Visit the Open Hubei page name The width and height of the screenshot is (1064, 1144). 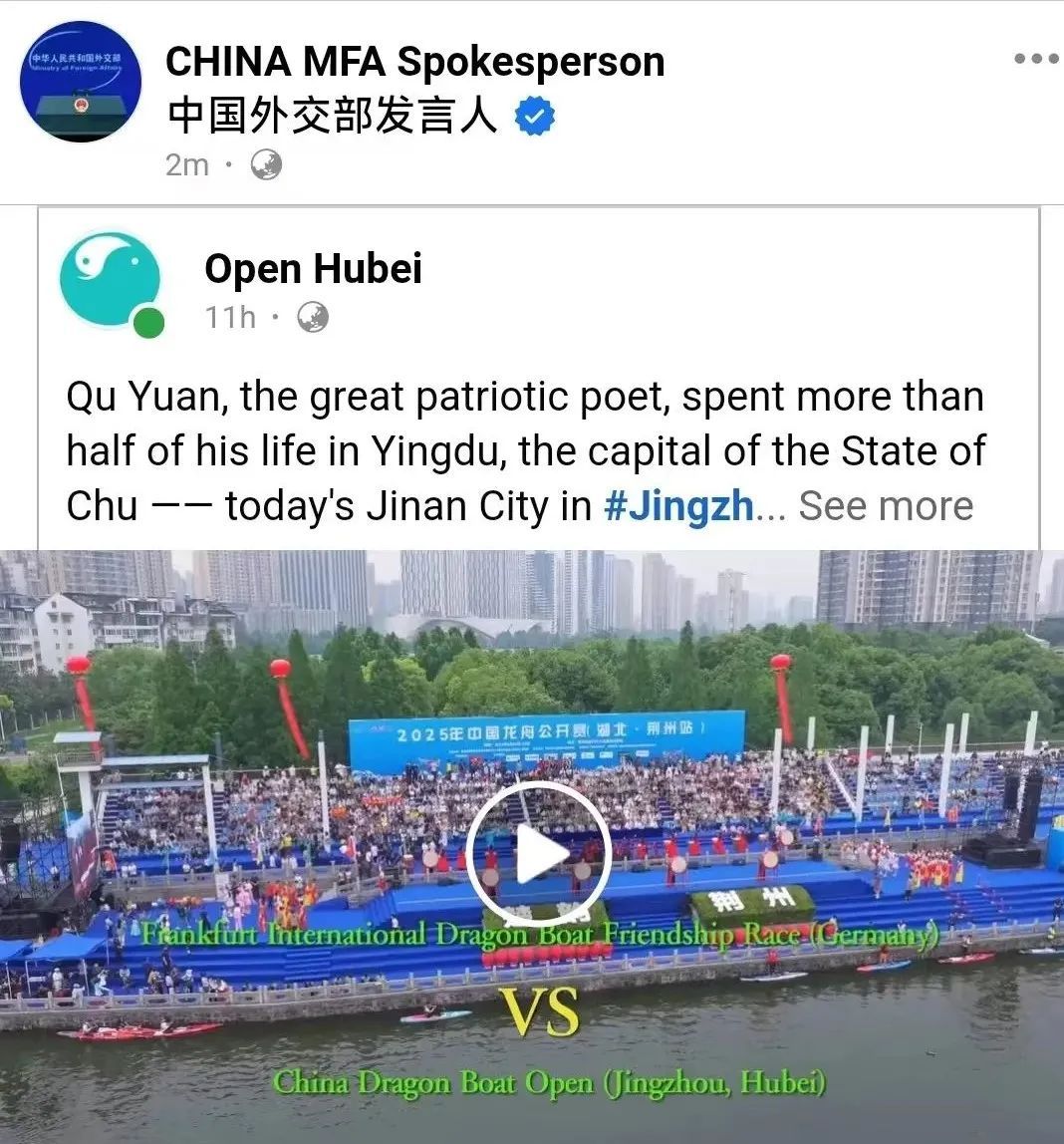[313, 269]
